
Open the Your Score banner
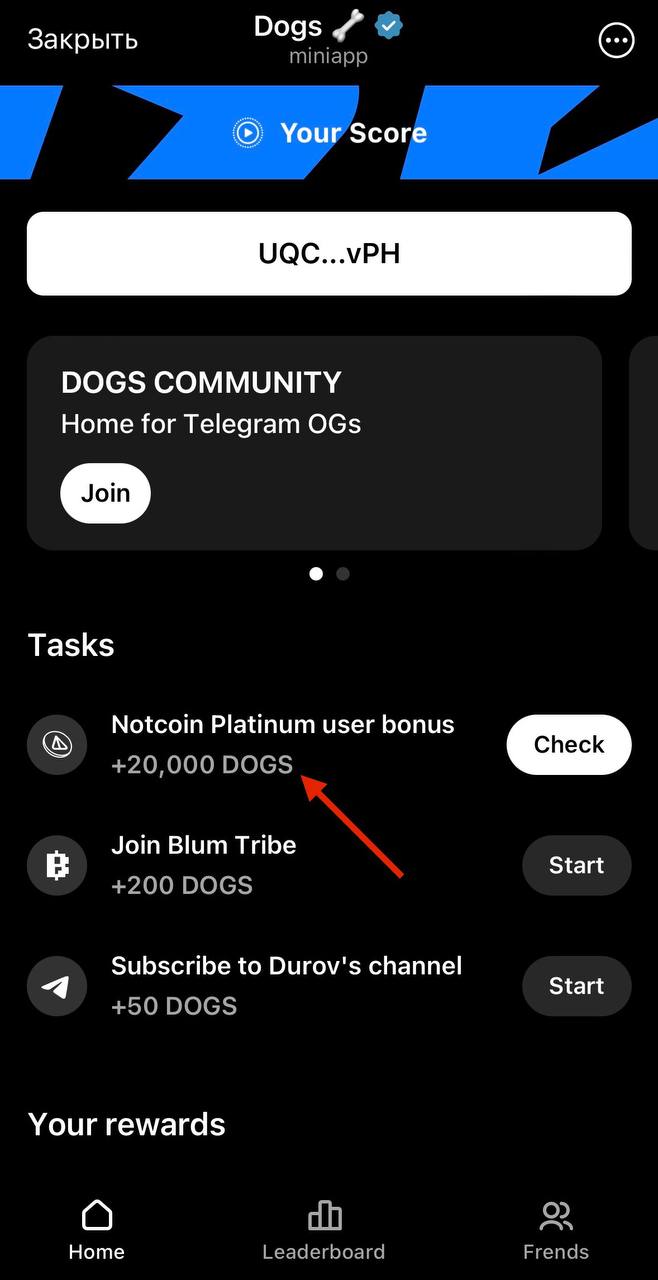(x=329, y=133)
